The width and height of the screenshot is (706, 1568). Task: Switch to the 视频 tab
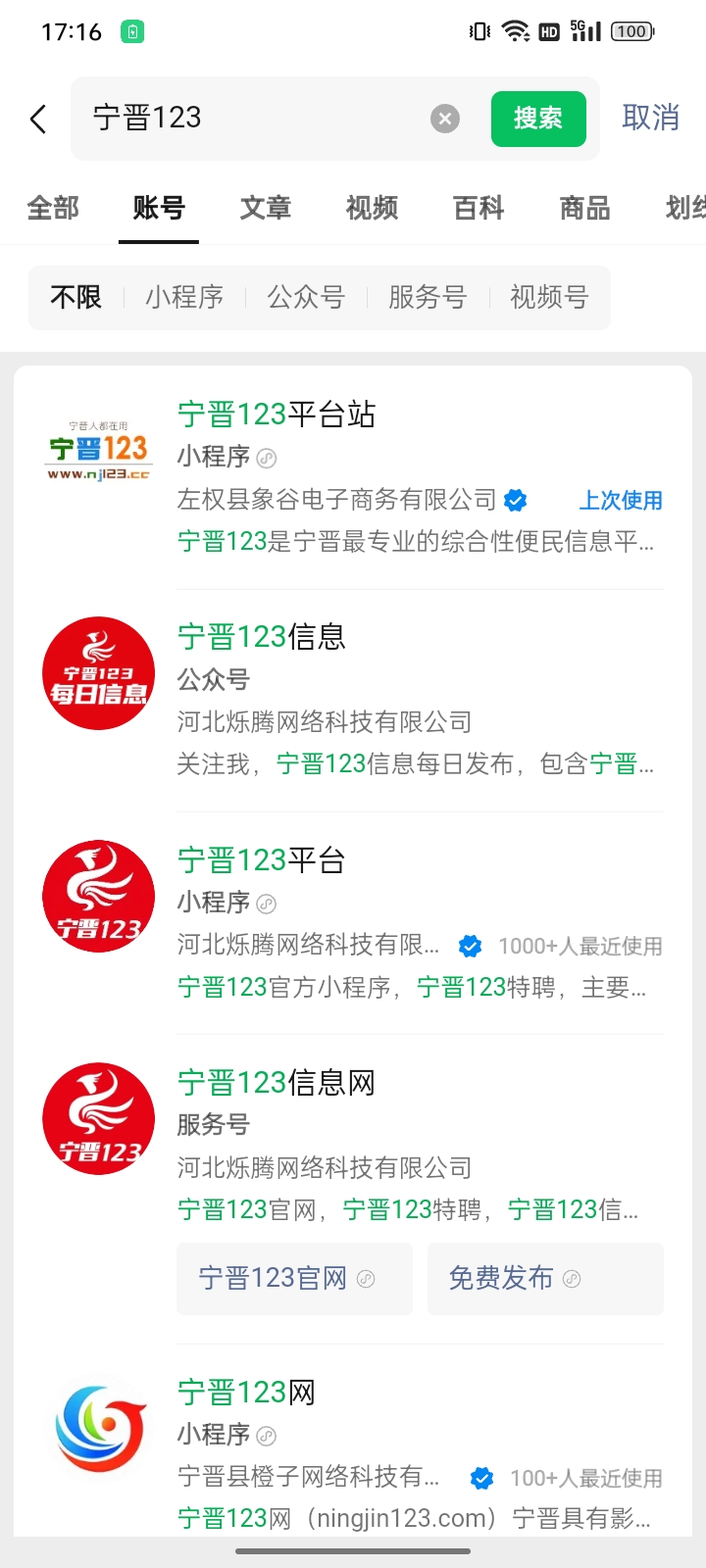372,208
